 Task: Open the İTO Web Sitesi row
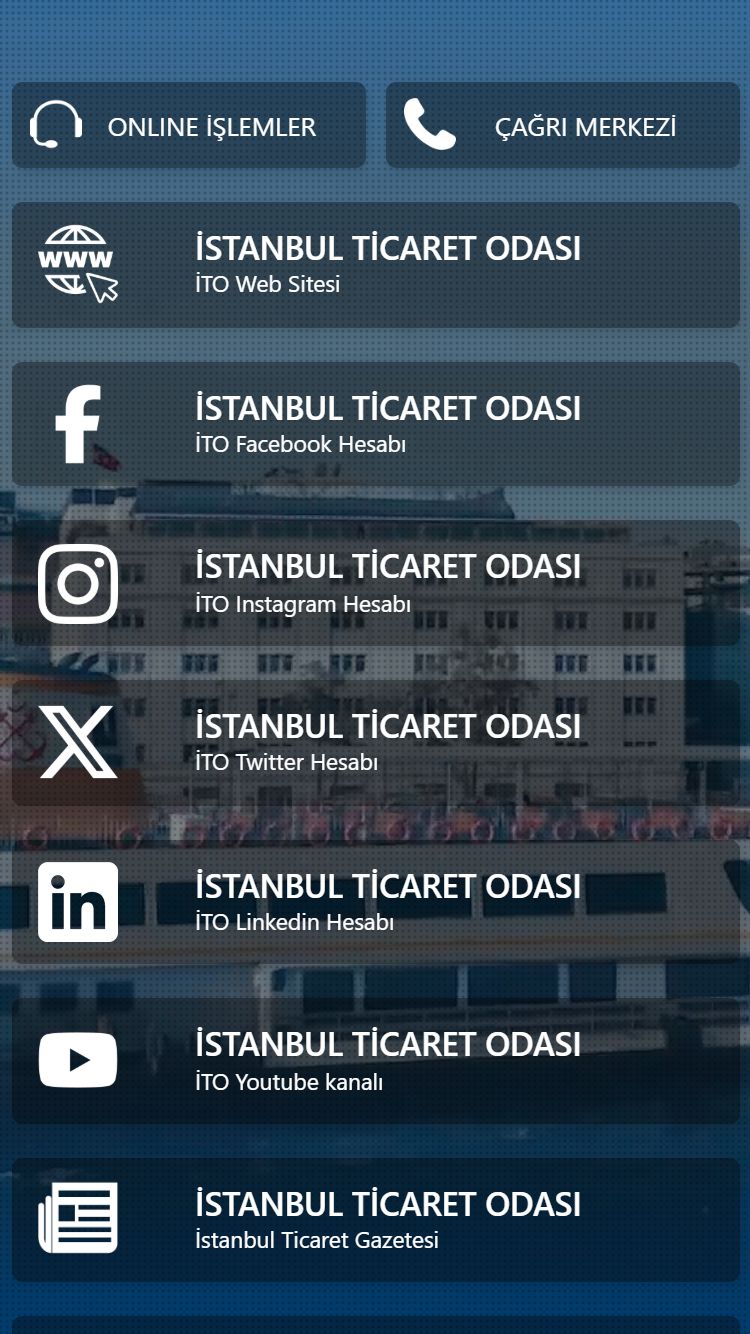(x=375, y=265)
